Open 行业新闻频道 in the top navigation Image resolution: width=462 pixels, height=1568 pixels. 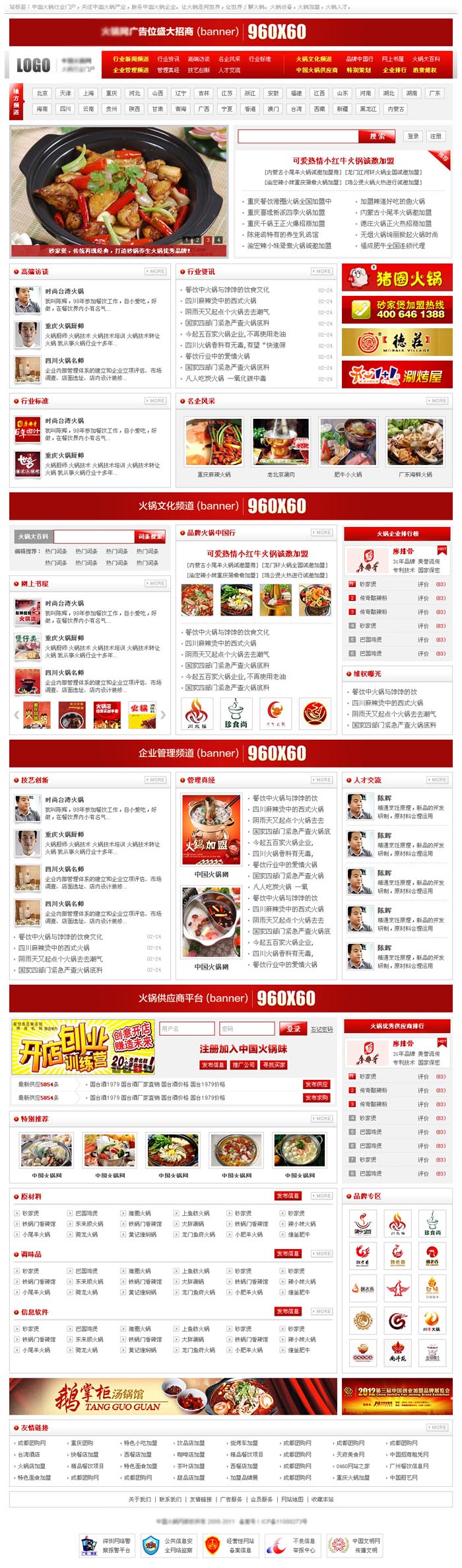(131, 59)
